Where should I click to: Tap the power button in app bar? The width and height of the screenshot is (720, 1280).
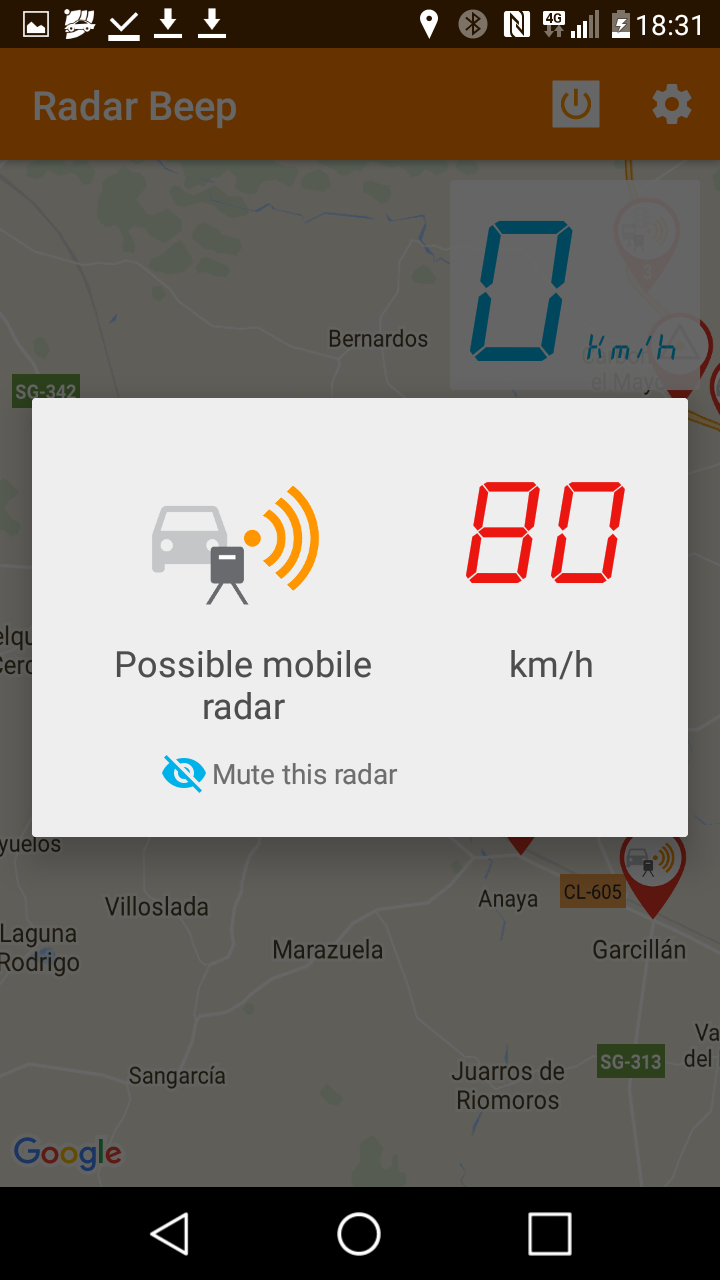(576, 105)
